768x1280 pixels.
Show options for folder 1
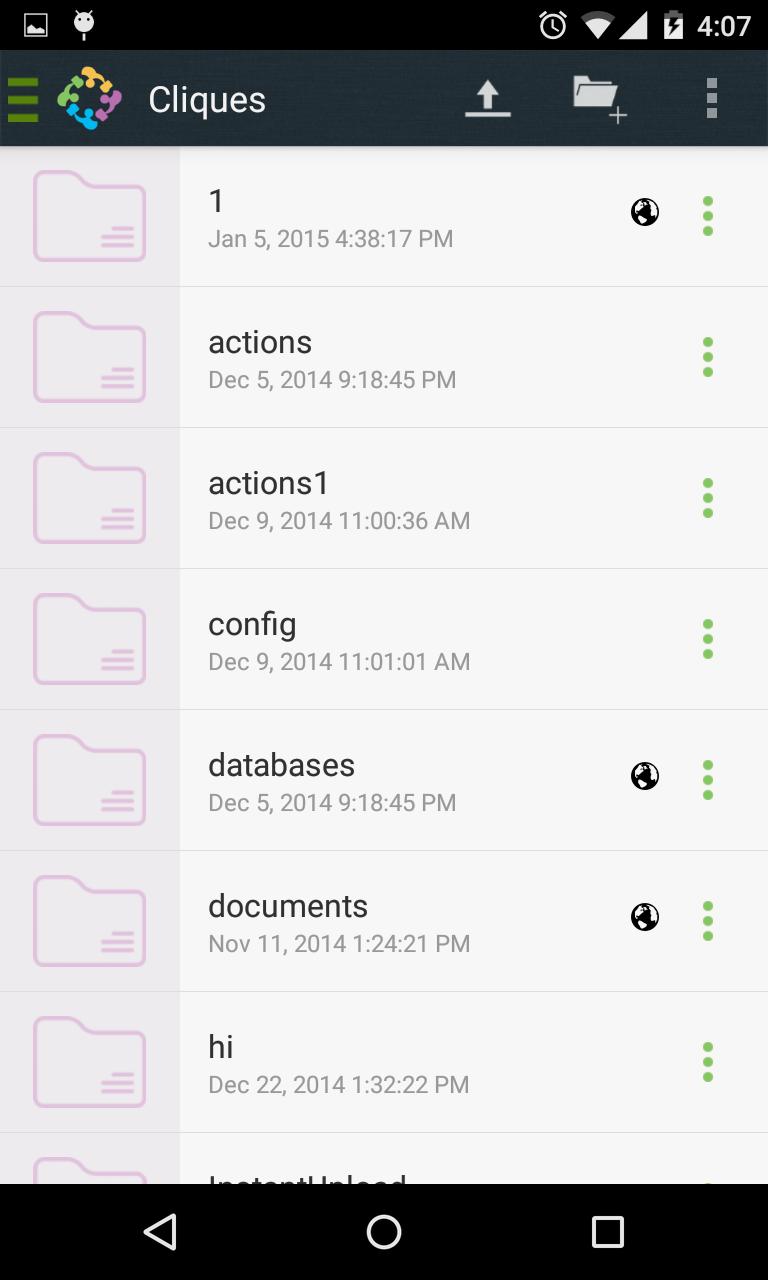point(708,216)
